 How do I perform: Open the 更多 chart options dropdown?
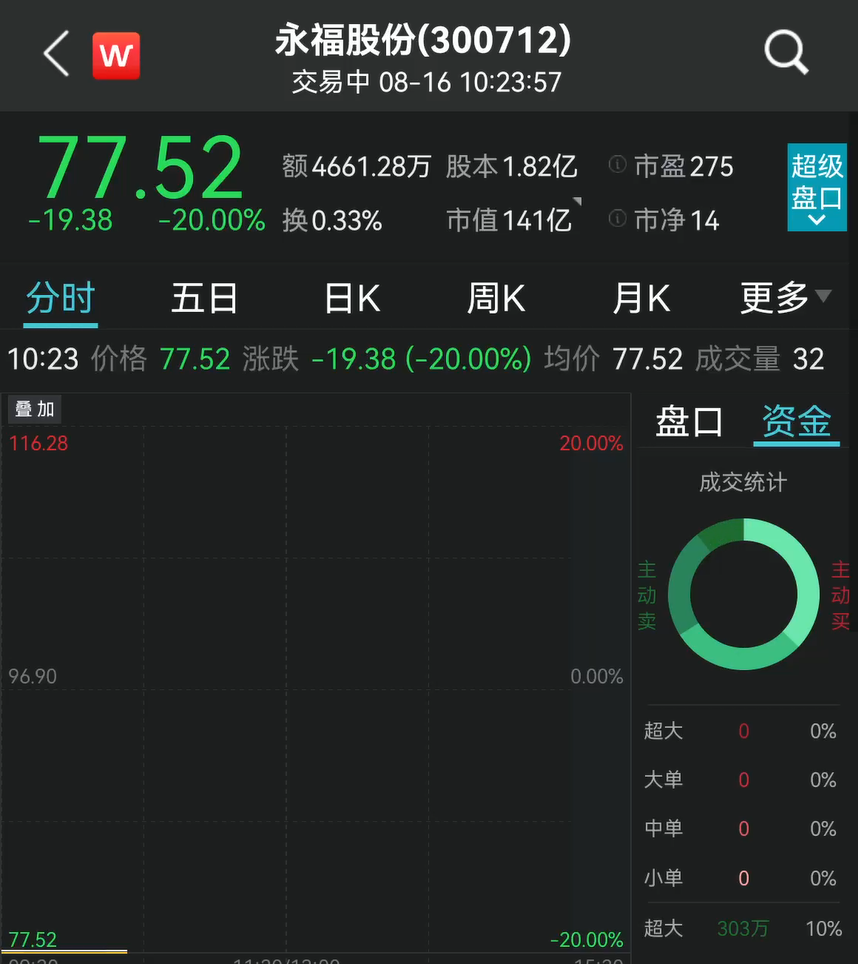click(x=784, y=297)
